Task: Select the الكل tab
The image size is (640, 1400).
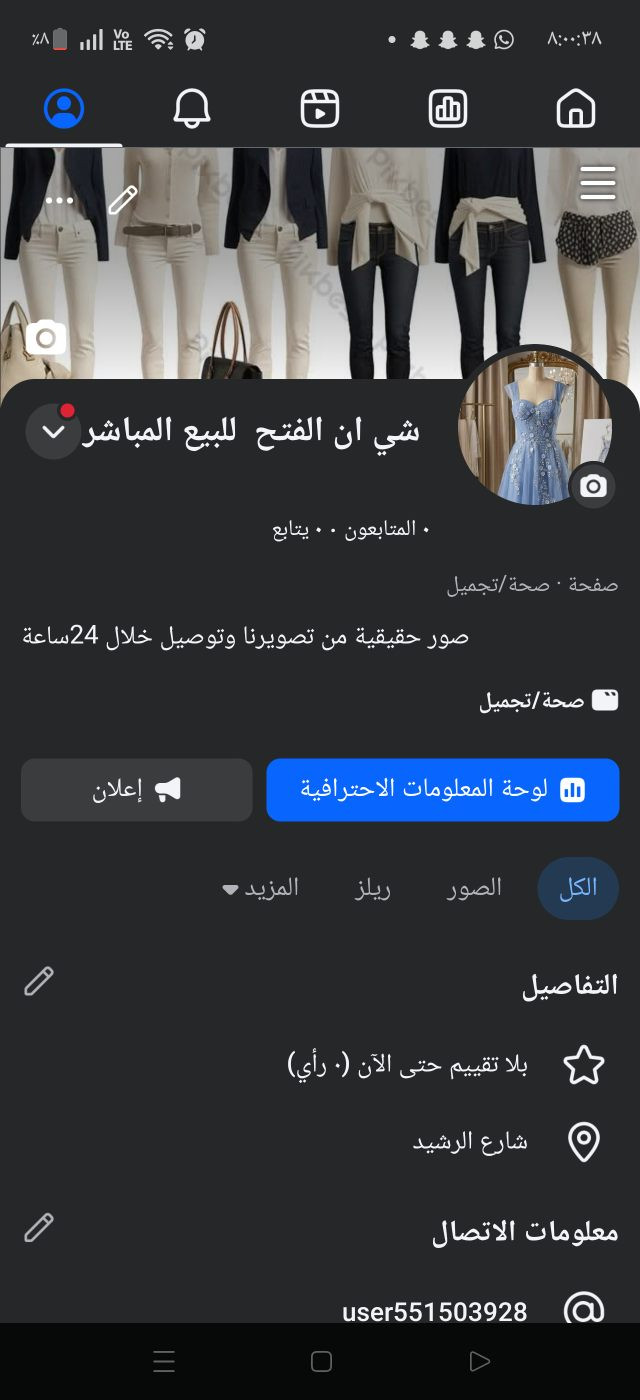Action: [578, 888]
